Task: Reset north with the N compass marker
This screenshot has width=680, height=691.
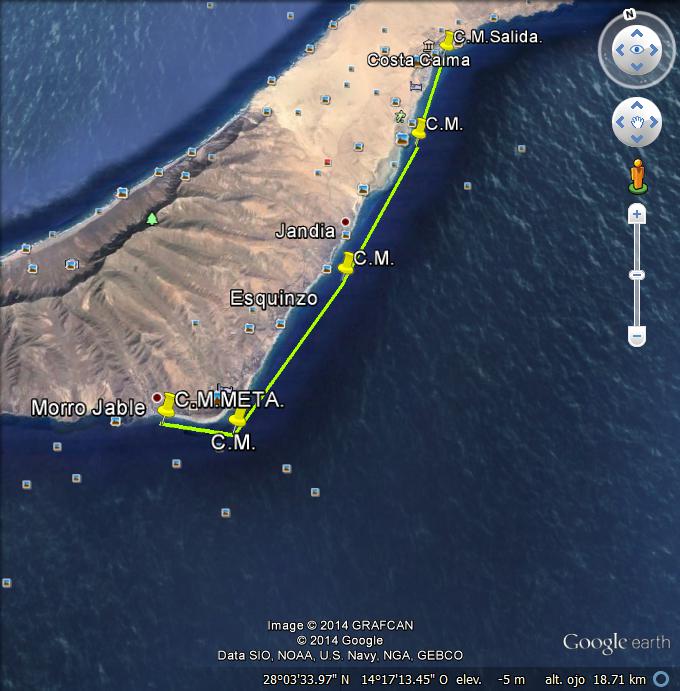Action: pyautogui.click(x=629, y=15)
